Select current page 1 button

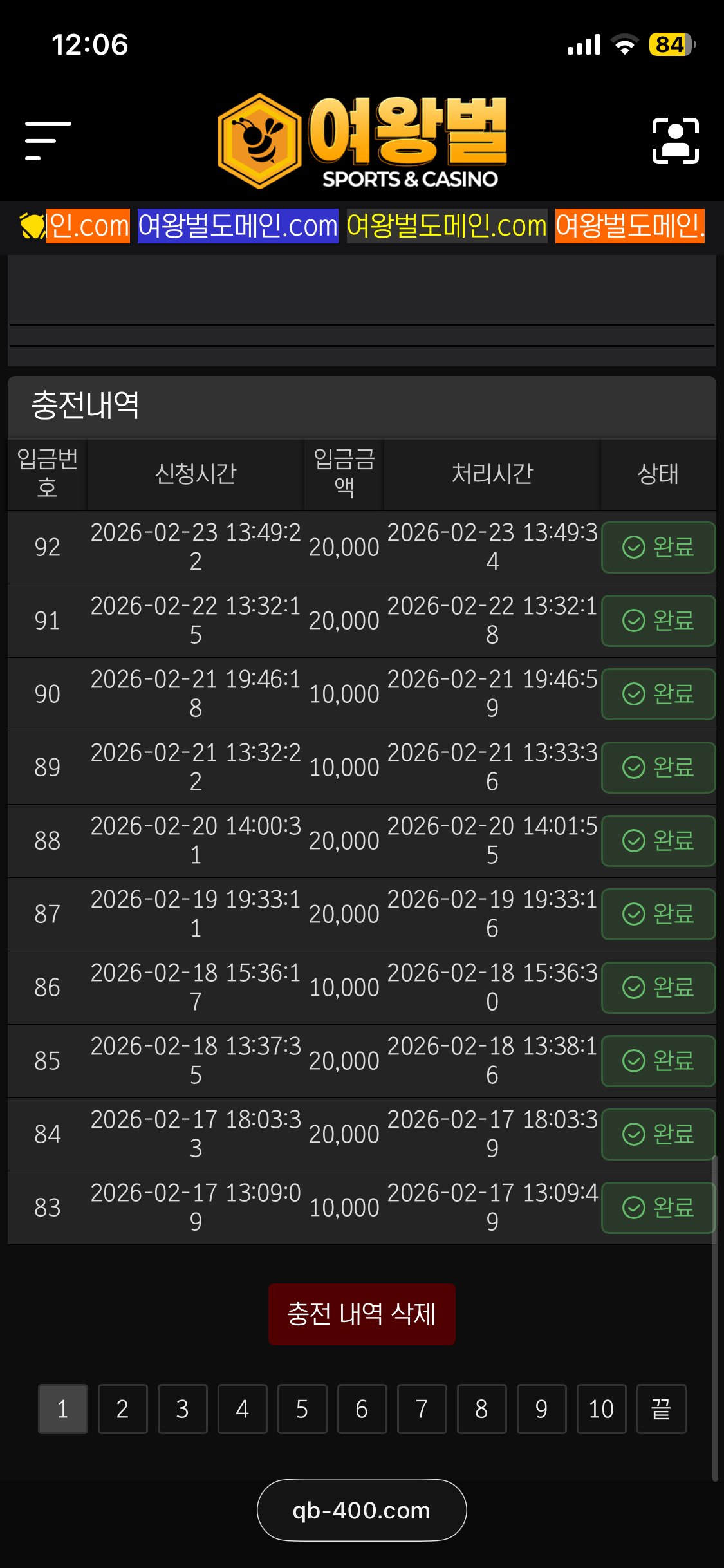62,1409
